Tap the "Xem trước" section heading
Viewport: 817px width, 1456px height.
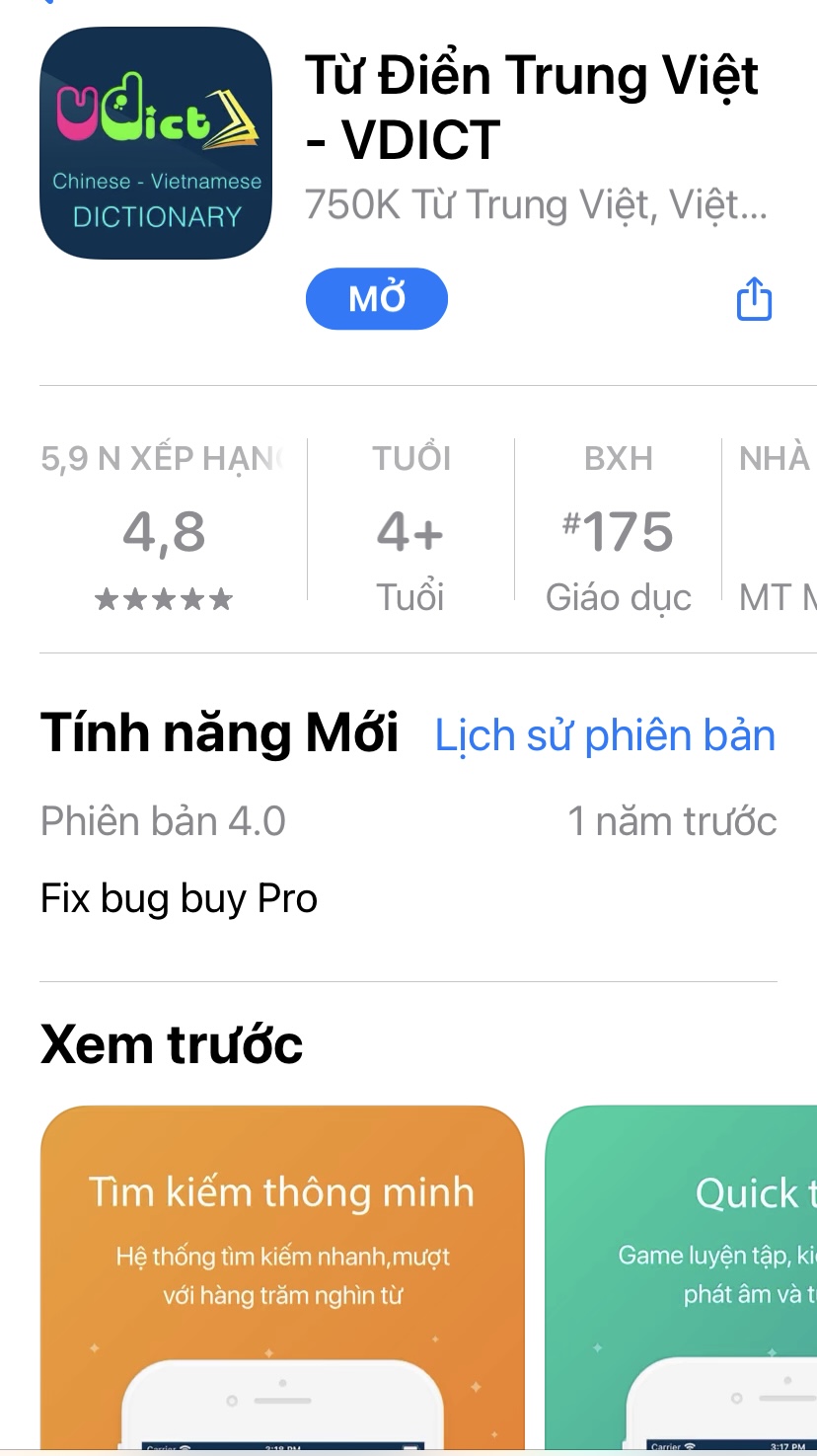click(x=171, y=1043)
